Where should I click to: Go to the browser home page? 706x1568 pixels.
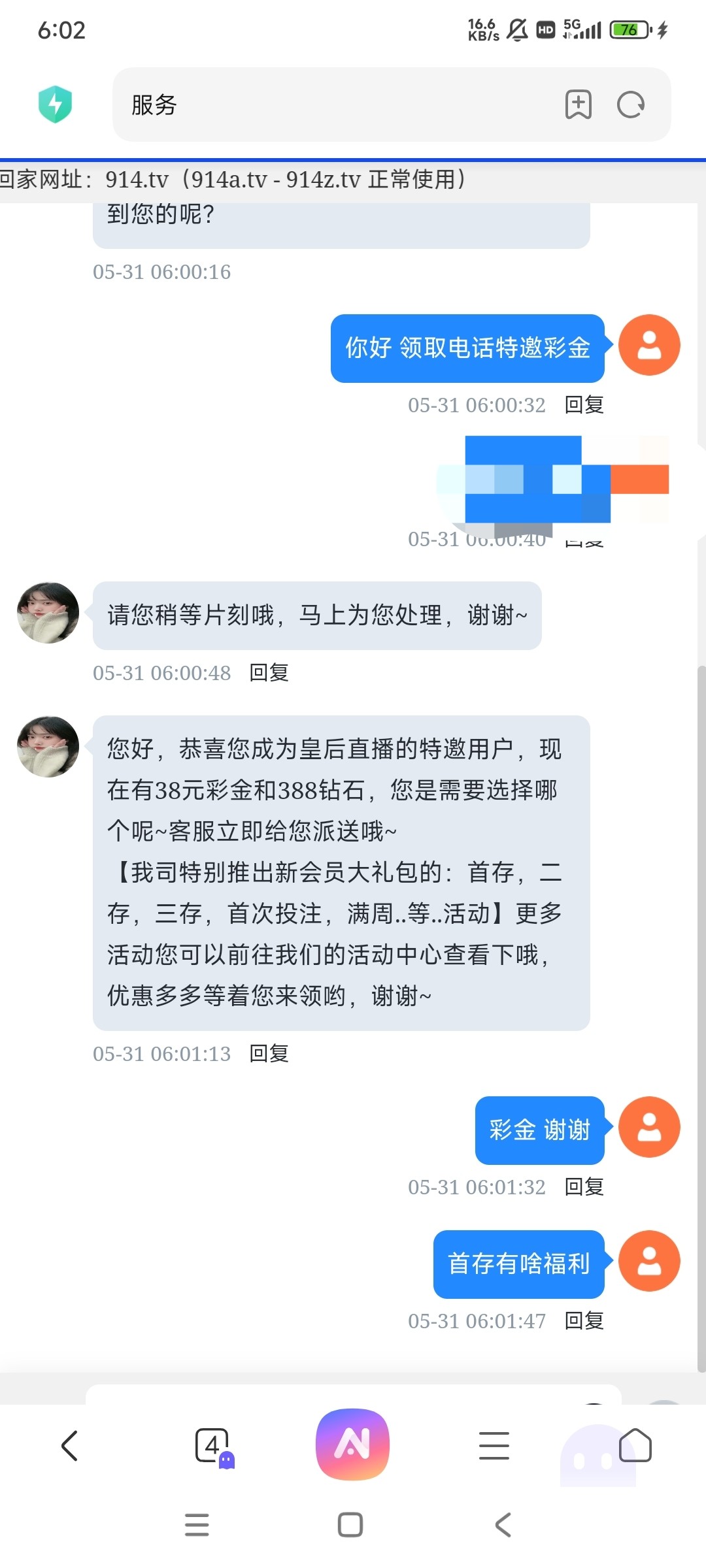coord(635,1445)
